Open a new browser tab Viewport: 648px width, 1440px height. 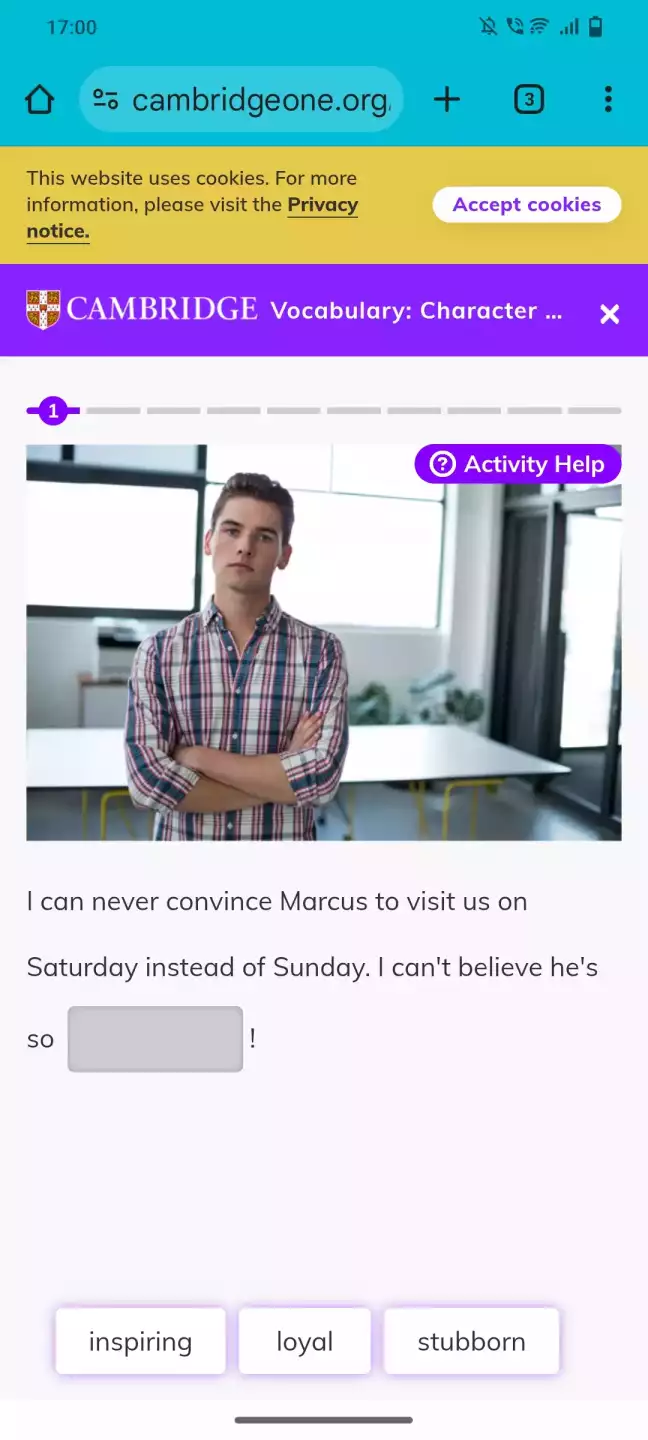pos(447,100)
